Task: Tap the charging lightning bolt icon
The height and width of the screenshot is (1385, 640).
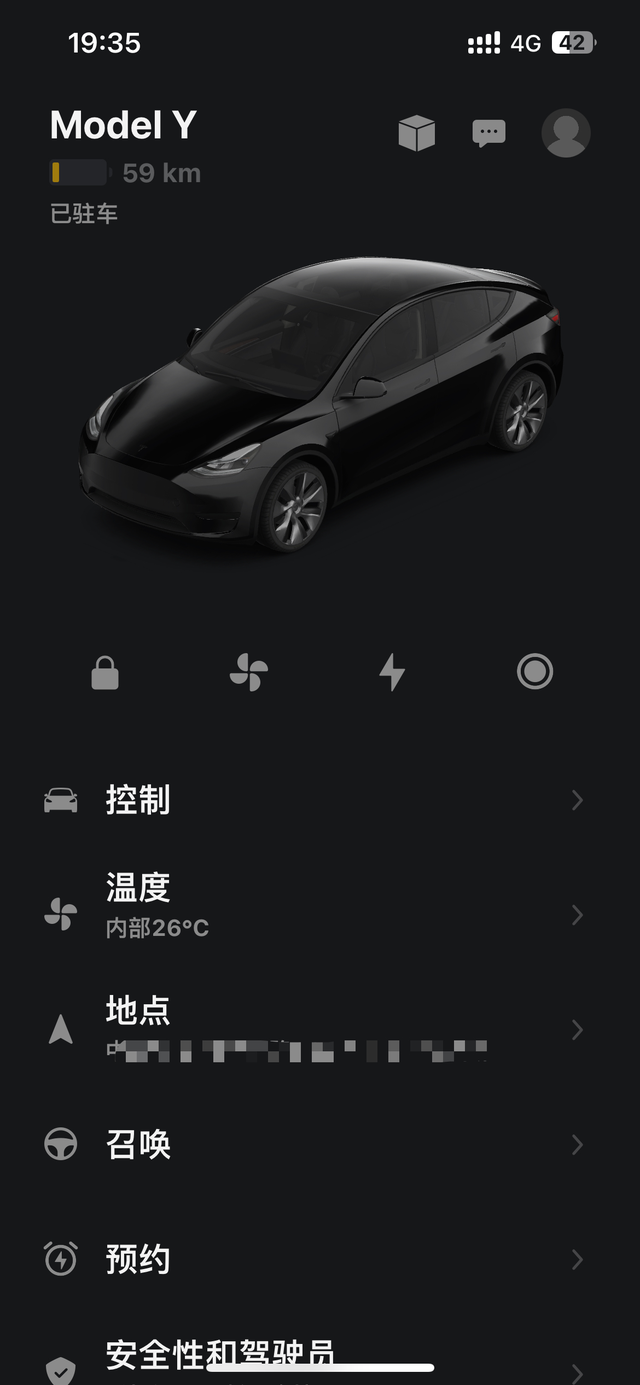Action: pos(392,673)
